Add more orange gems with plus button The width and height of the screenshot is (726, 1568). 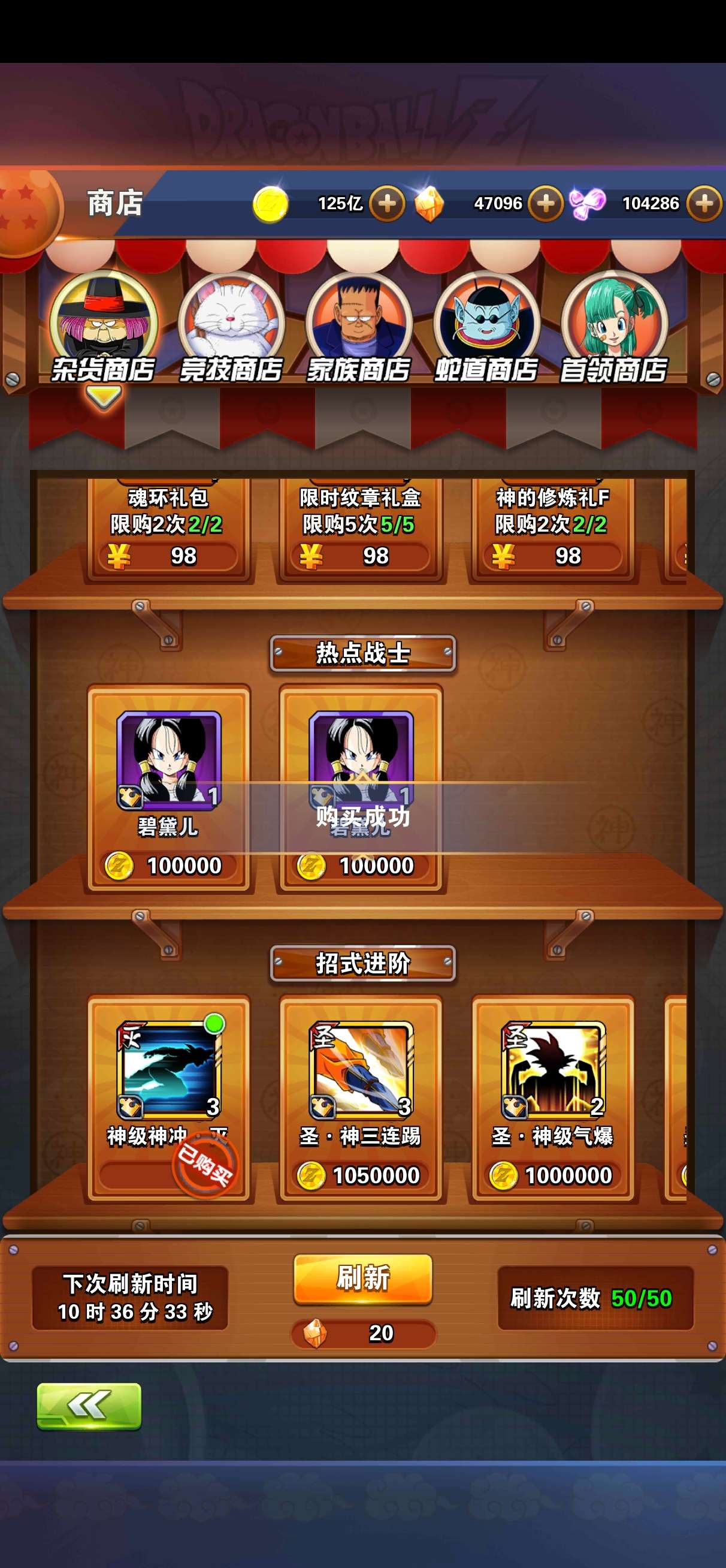tap(546, 203)
